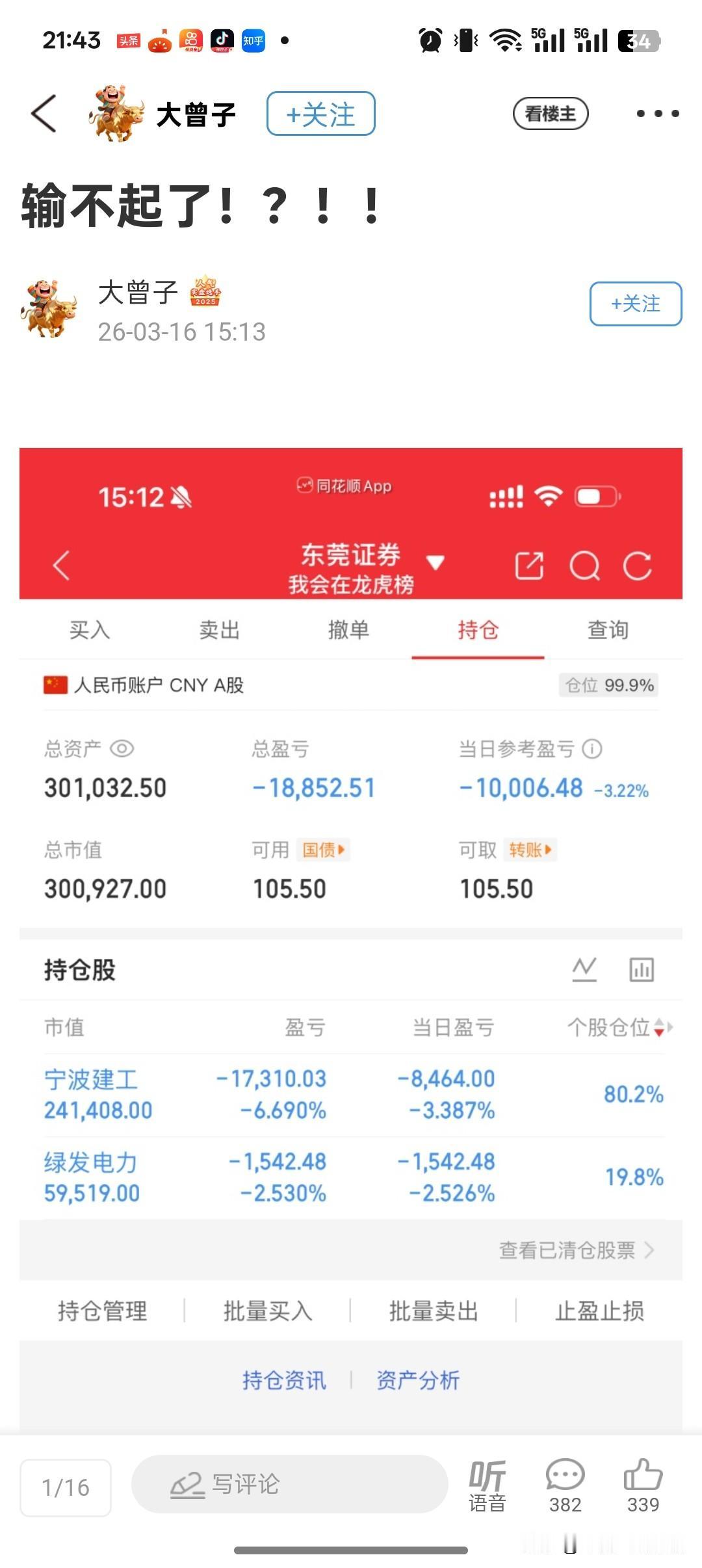
Task: Expand 查看已清仓股票 to view cleared stocks
Action: [571, 1249]
